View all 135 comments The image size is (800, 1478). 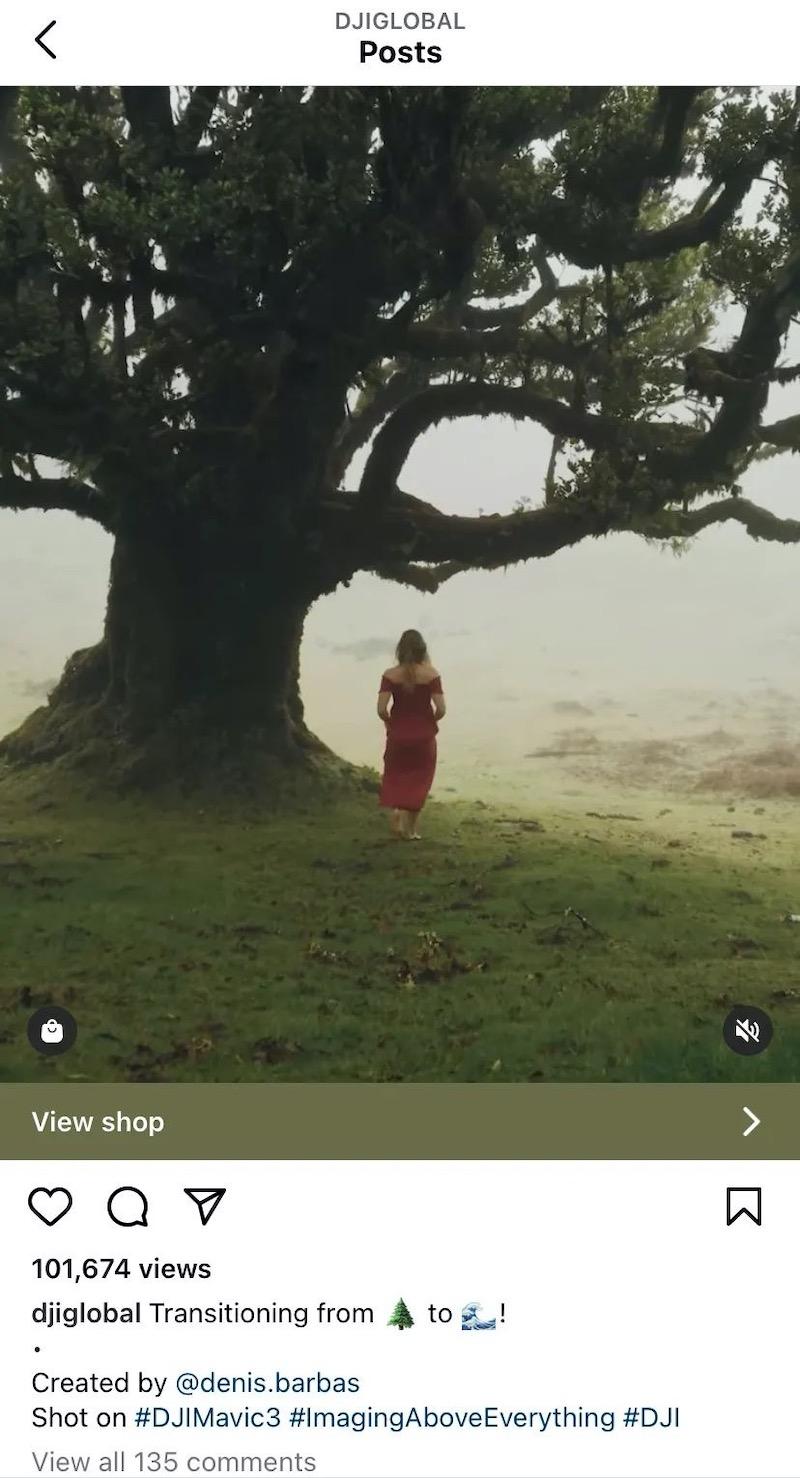click(174, 1461)
